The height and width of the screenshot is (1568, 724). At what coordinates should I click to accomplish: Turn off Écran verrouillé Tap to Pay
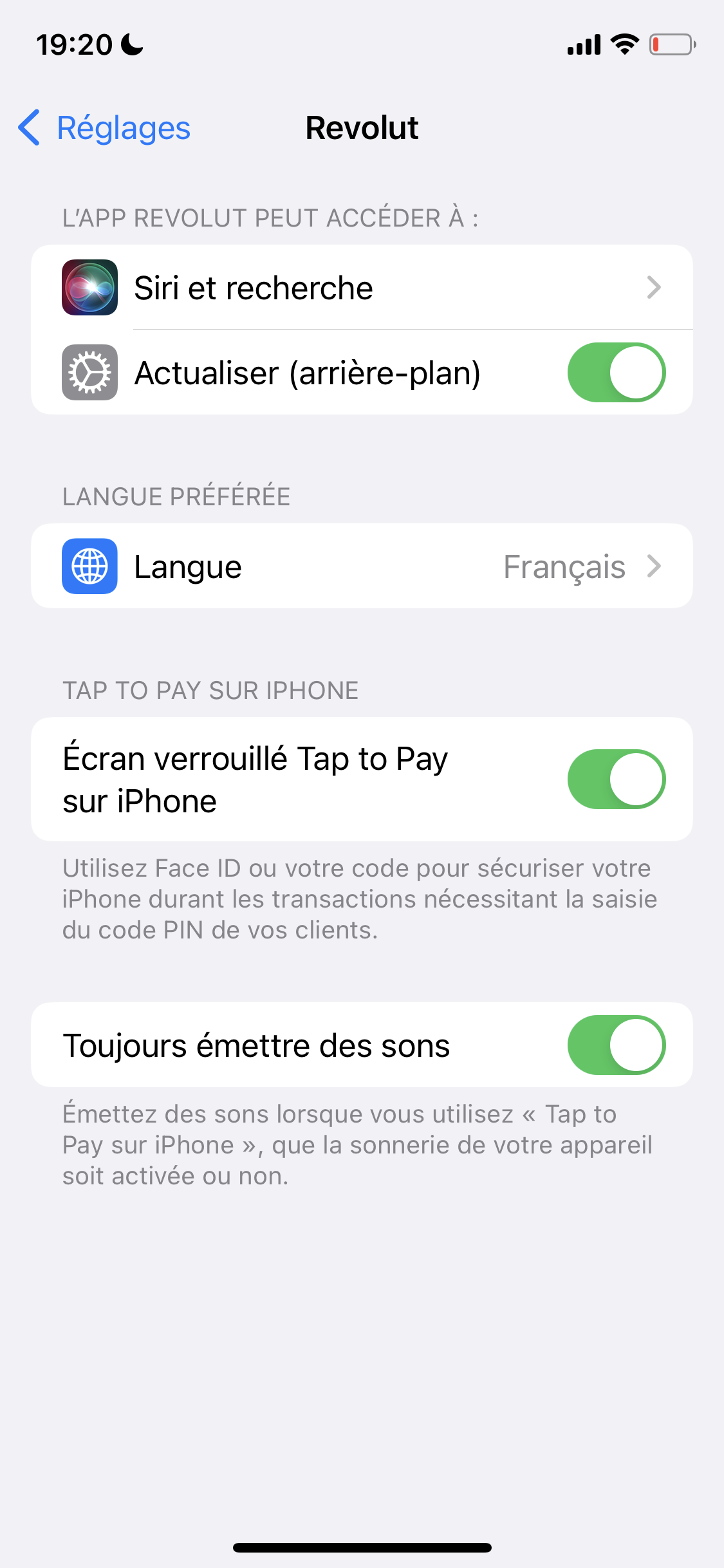(x=616, y=779)
